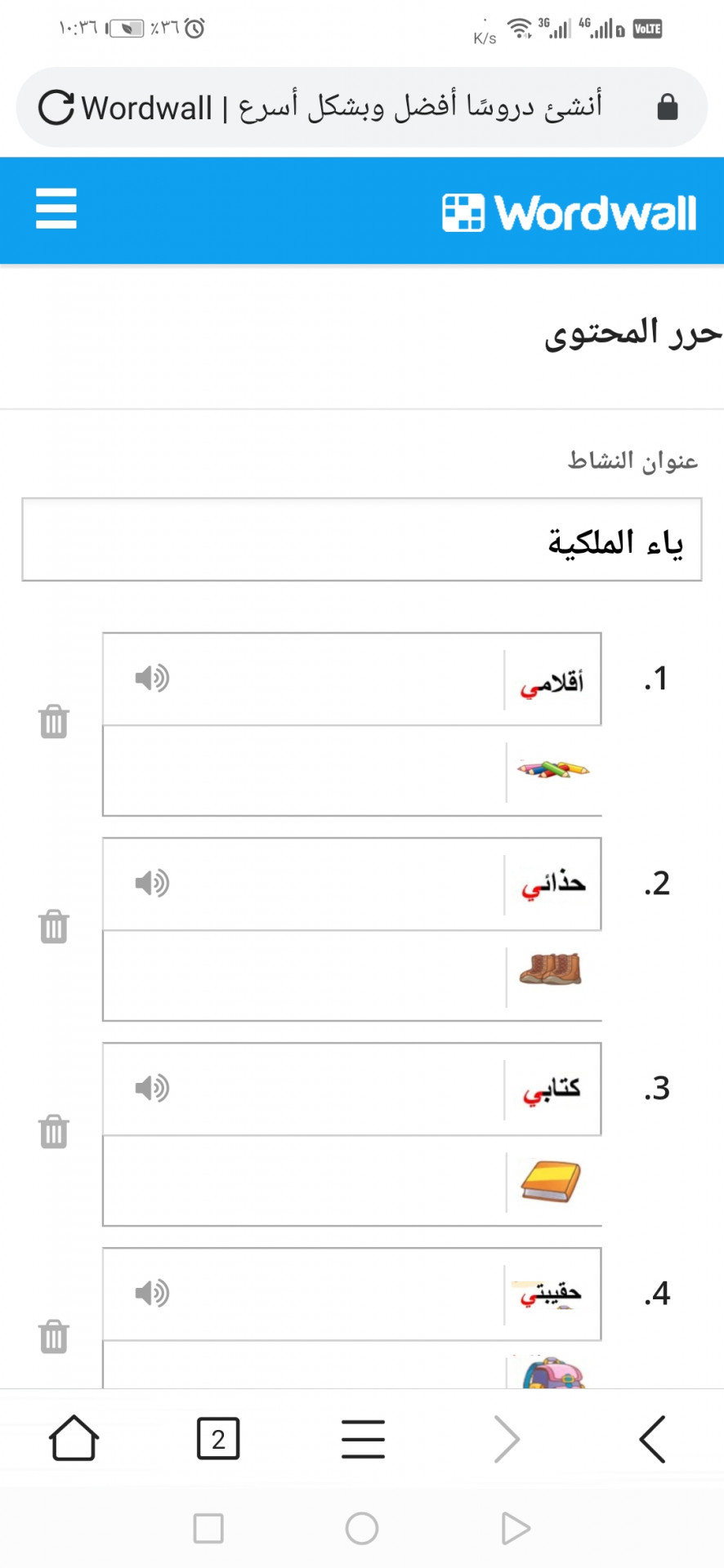The height and width of the screenshot is (1568, 724).
Task: Open the browser home page
Action: tap(74, 1438)
